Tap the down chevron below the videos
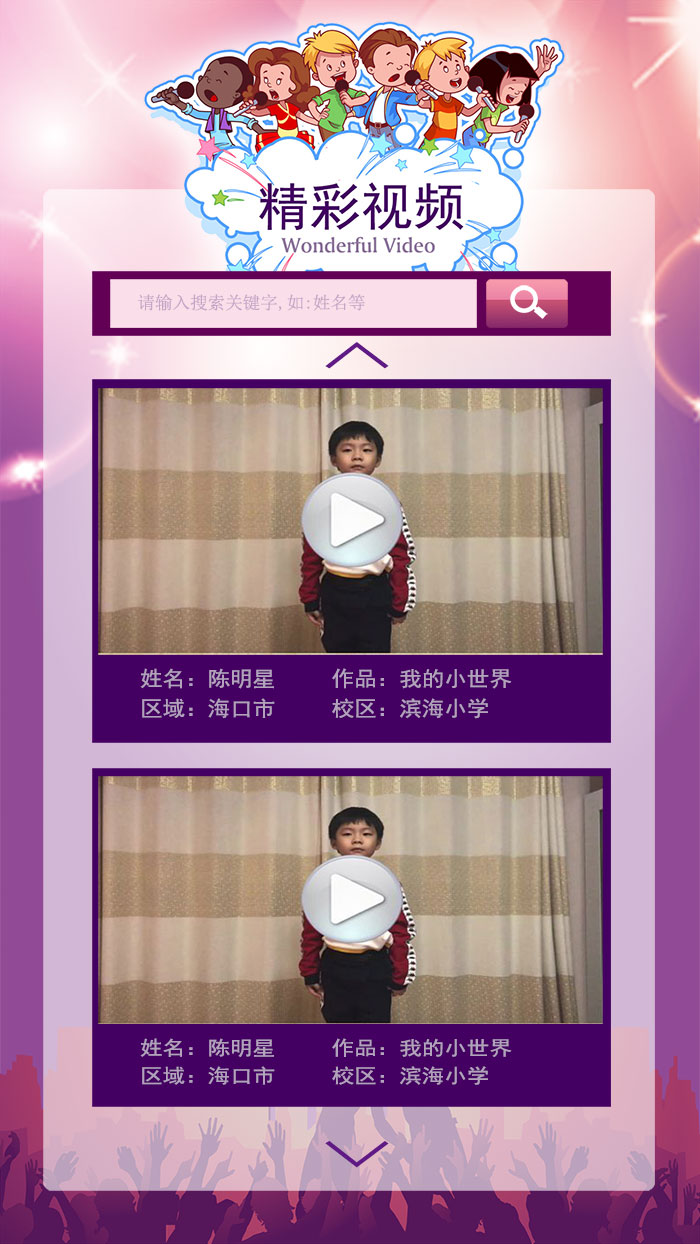The image size is (700, 1244). pyautogui.click(x=356, y=1154)
